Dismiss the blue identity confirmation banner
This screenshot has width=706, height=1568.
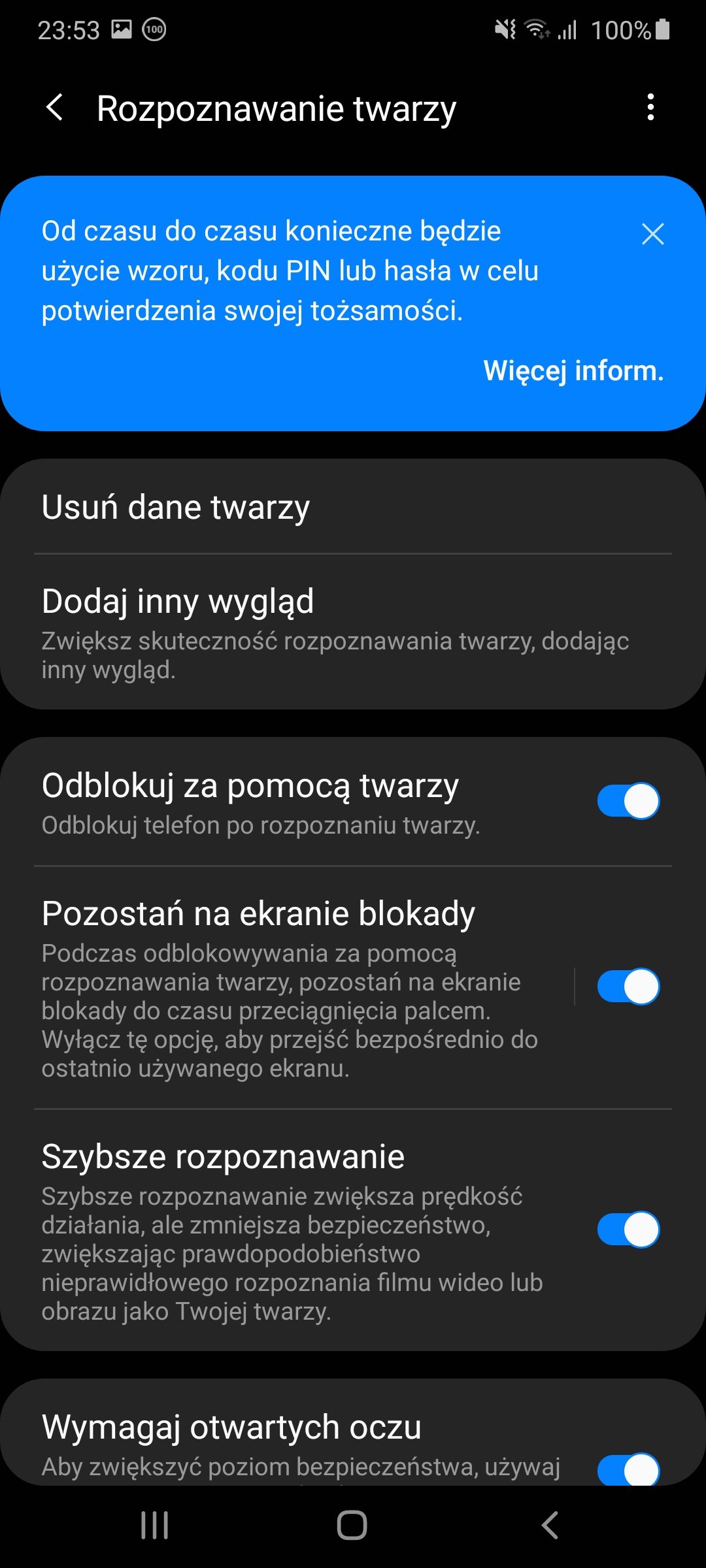tap(652, 234)
